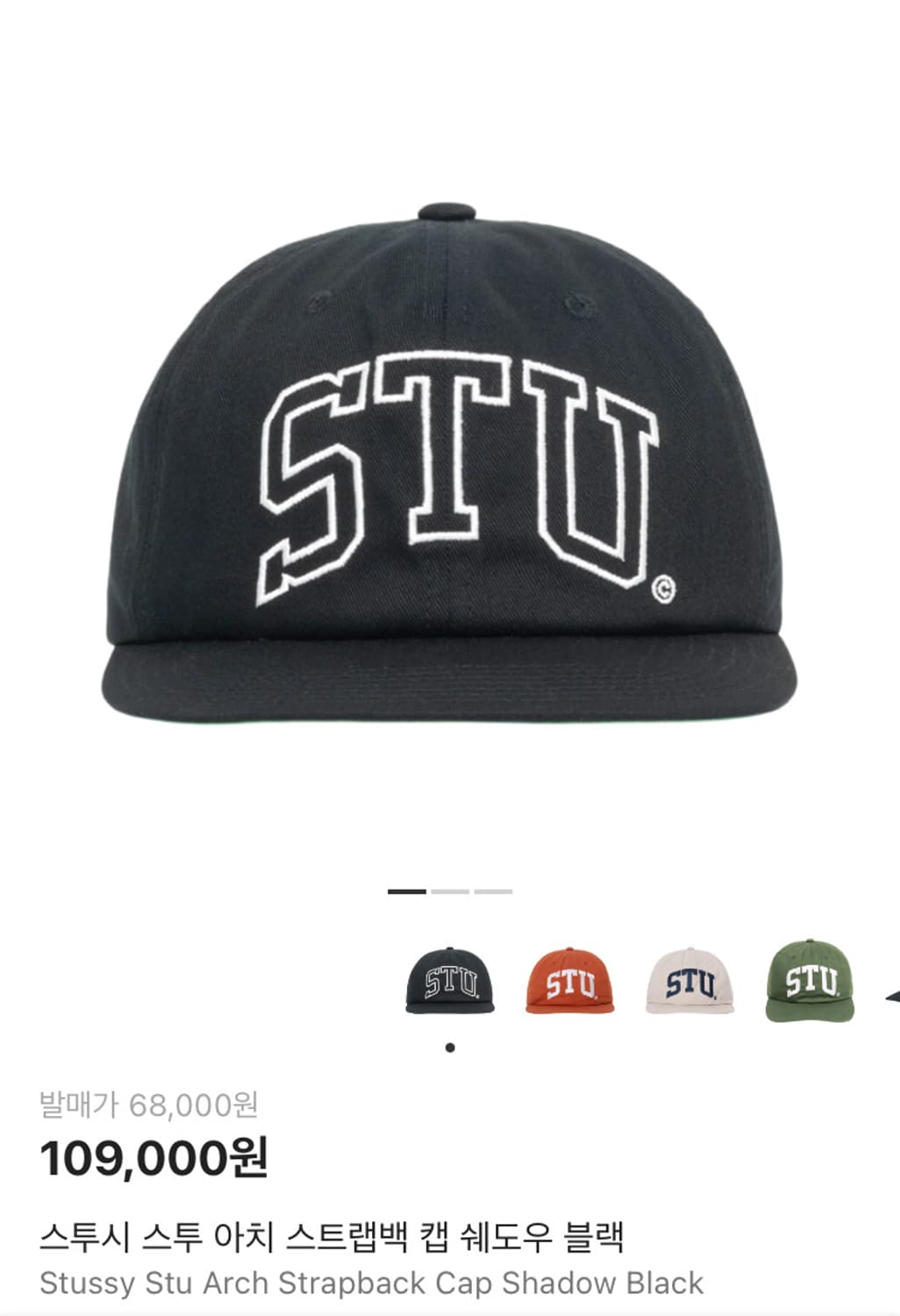Jump to the second product image indicator
Screen dimensions: 900x1316
tap(450, 891)
